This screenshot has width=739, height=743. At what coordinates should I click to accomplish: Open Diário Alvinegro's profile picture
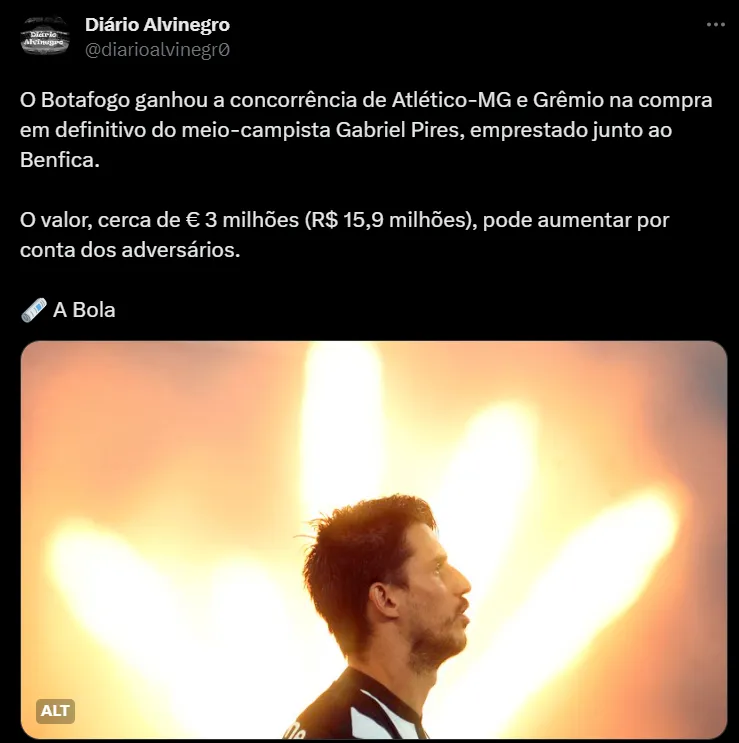pos(45,37)
